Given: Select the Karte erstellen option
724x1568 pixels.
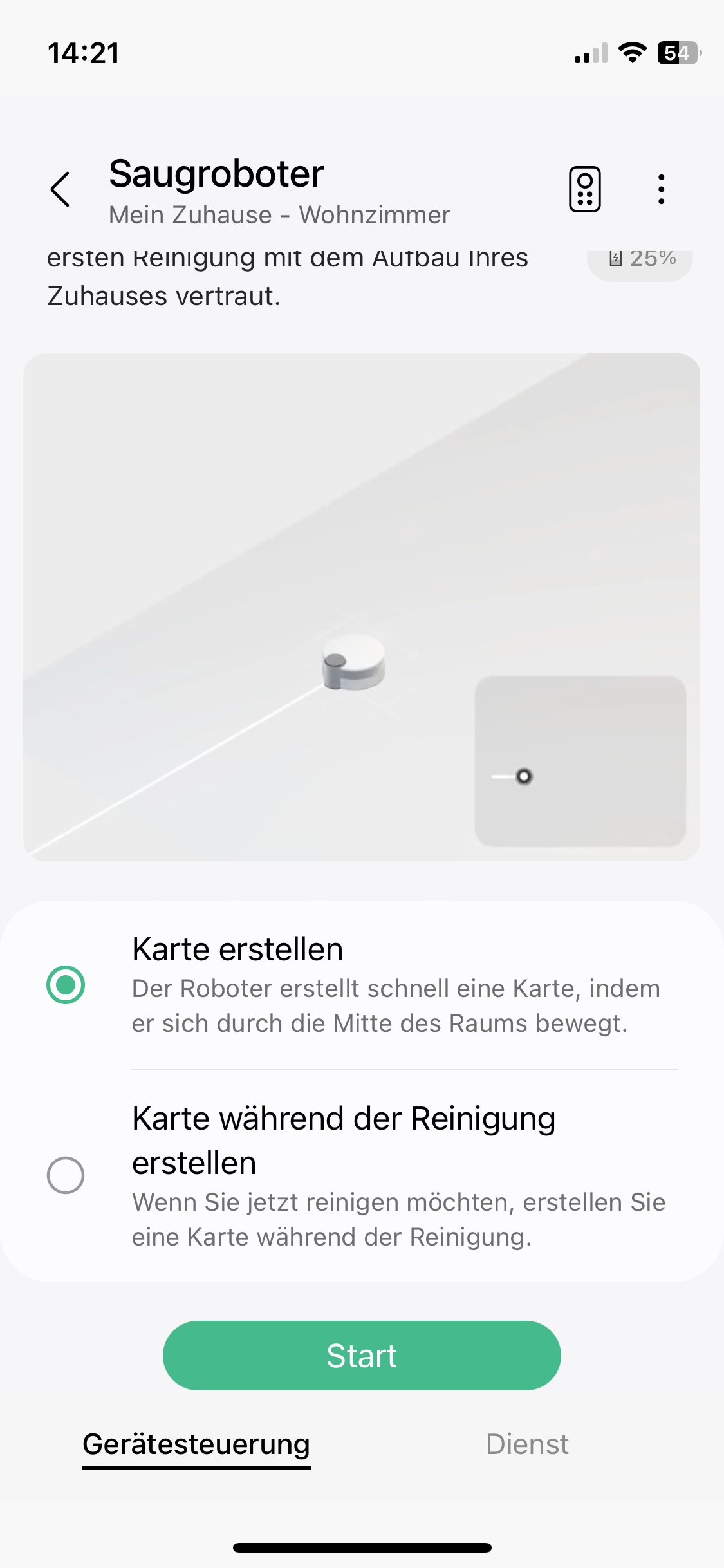Looking at the screenshot, I should pyautogui.click(x=66, y=985).
